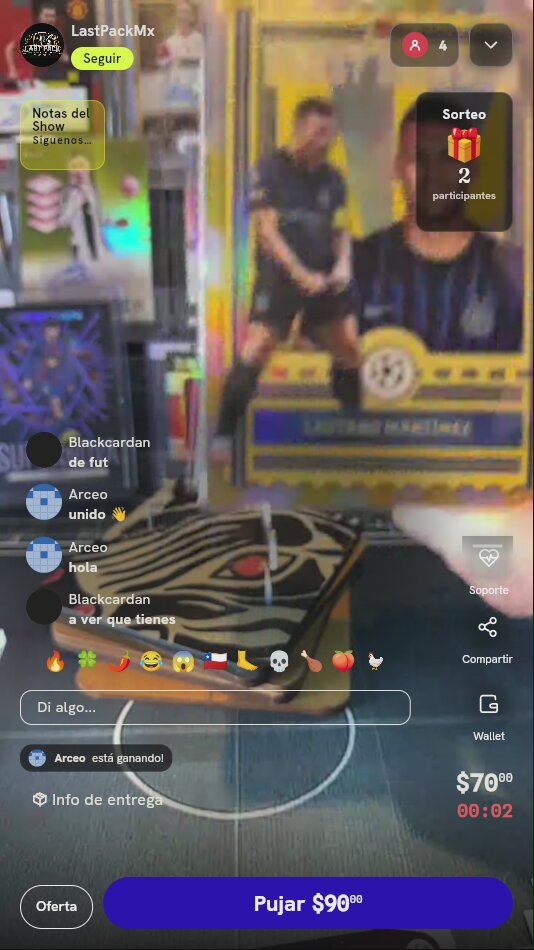The image size is (534, 950).
Task: Tap the Di algo chat field
Action: click(215, 707)
